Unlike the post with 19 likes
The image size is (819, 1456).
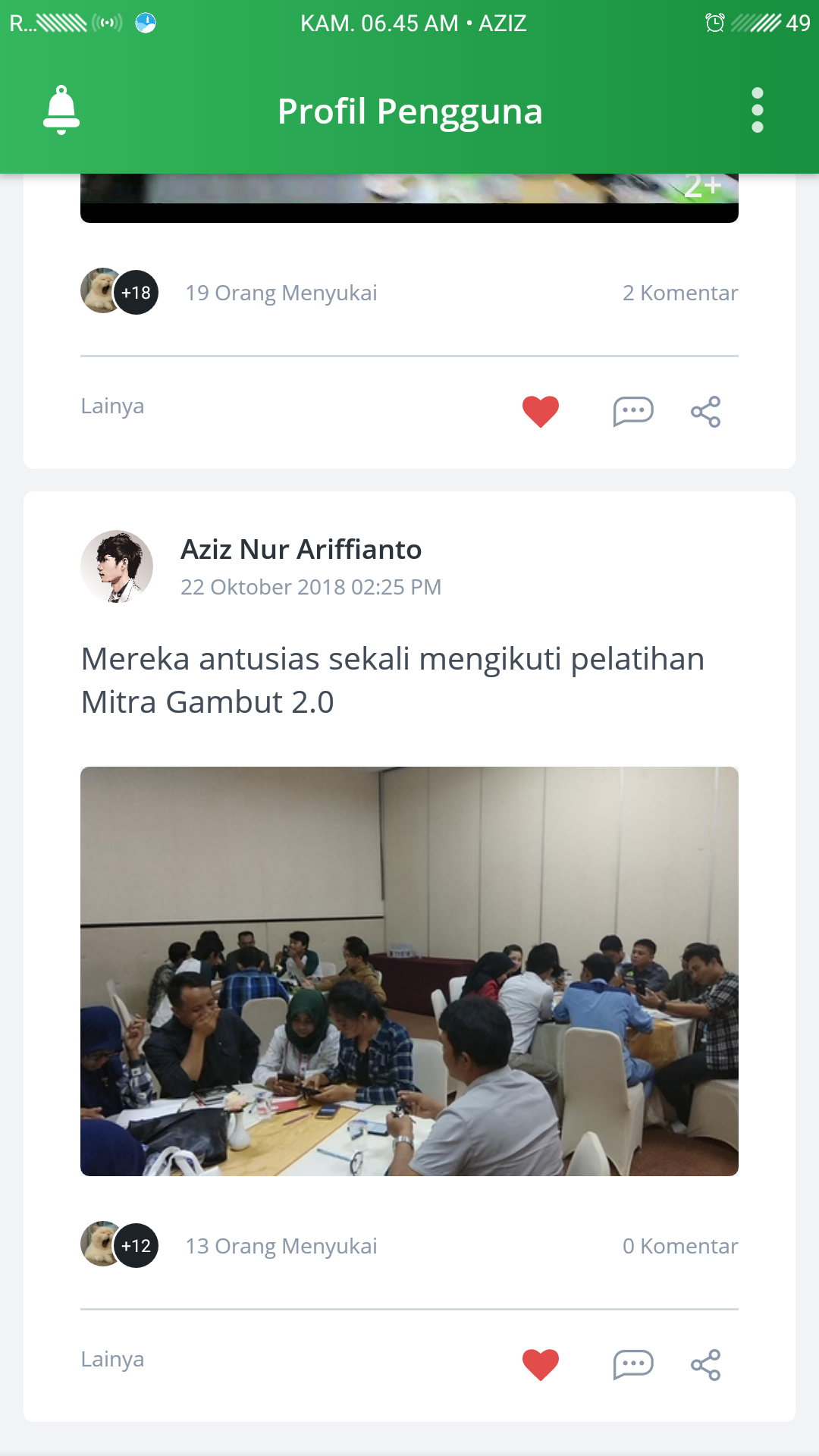click(x=541, y=412)
